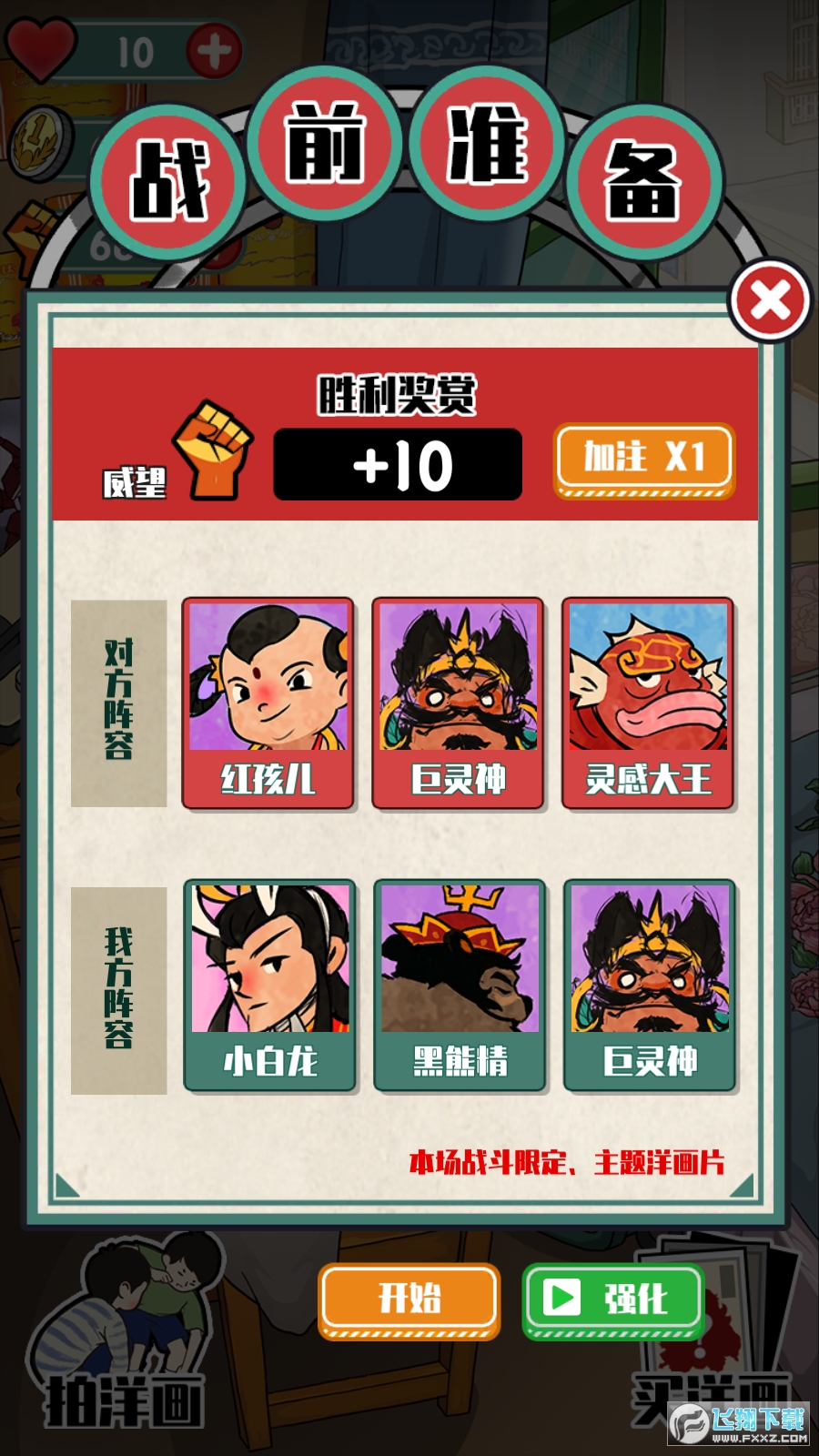Close the 战前准备 dialog

[x=770, y=301]
